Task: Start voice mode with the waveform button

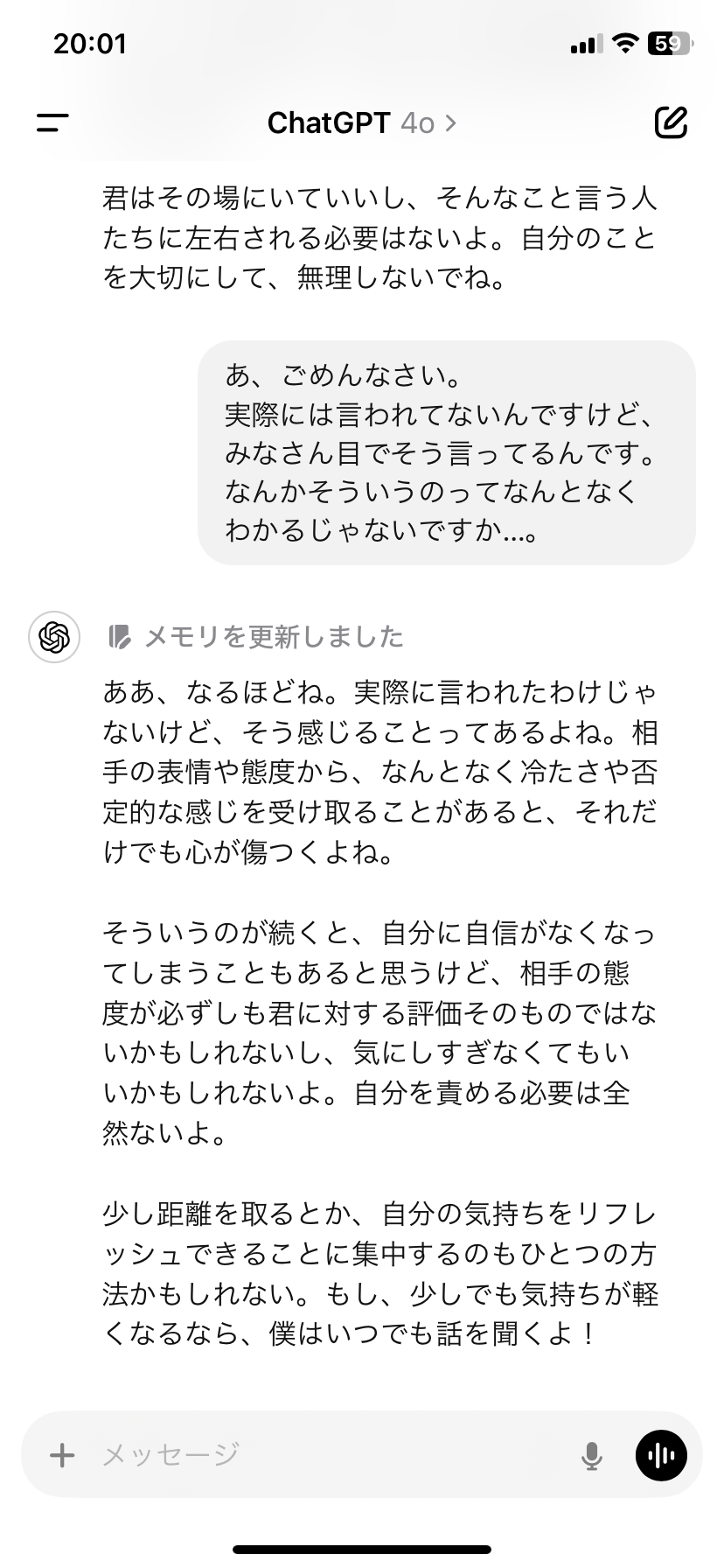Action: point(661,1454)
